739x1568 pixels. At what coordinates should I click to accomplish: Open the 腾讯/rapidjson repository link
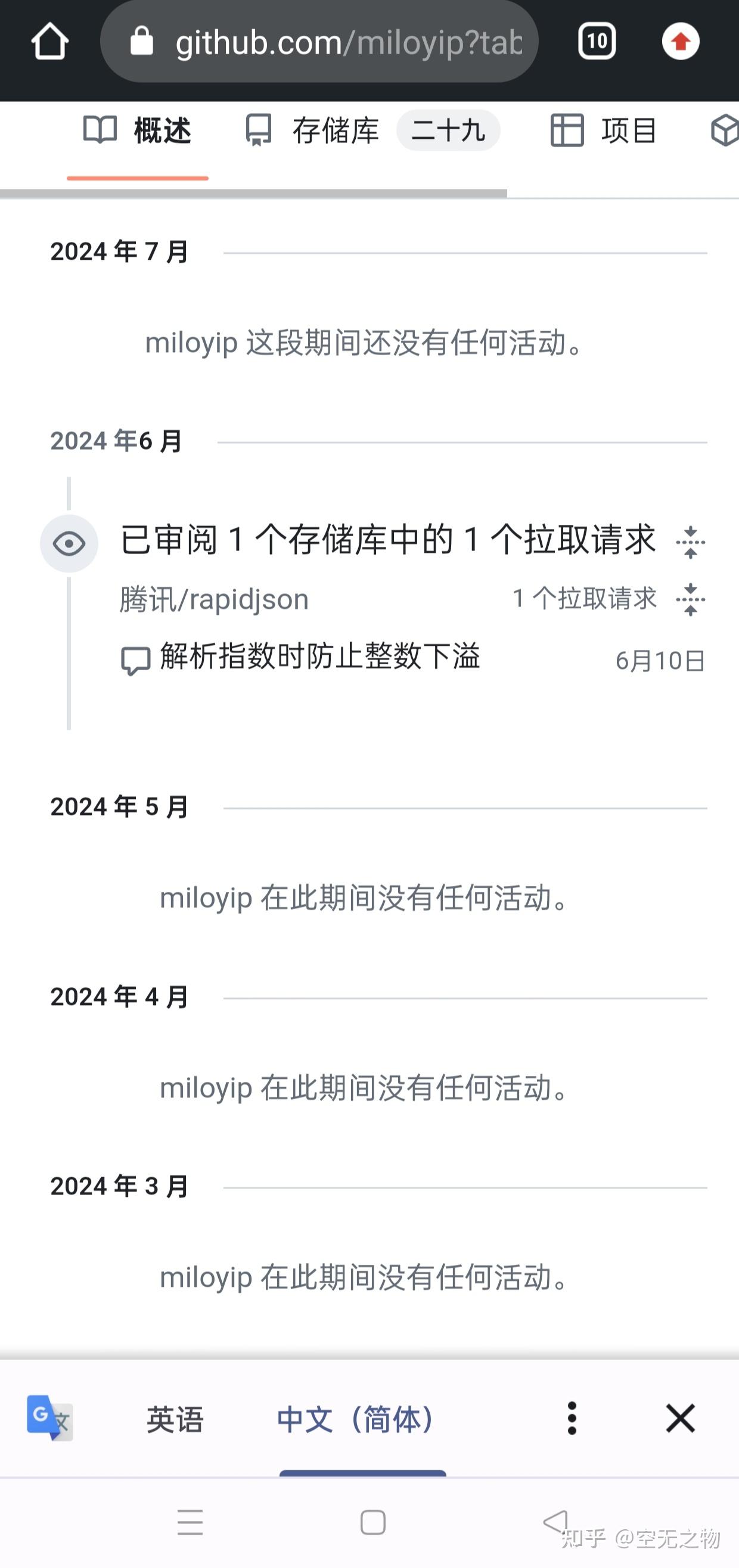coord(215,599)
